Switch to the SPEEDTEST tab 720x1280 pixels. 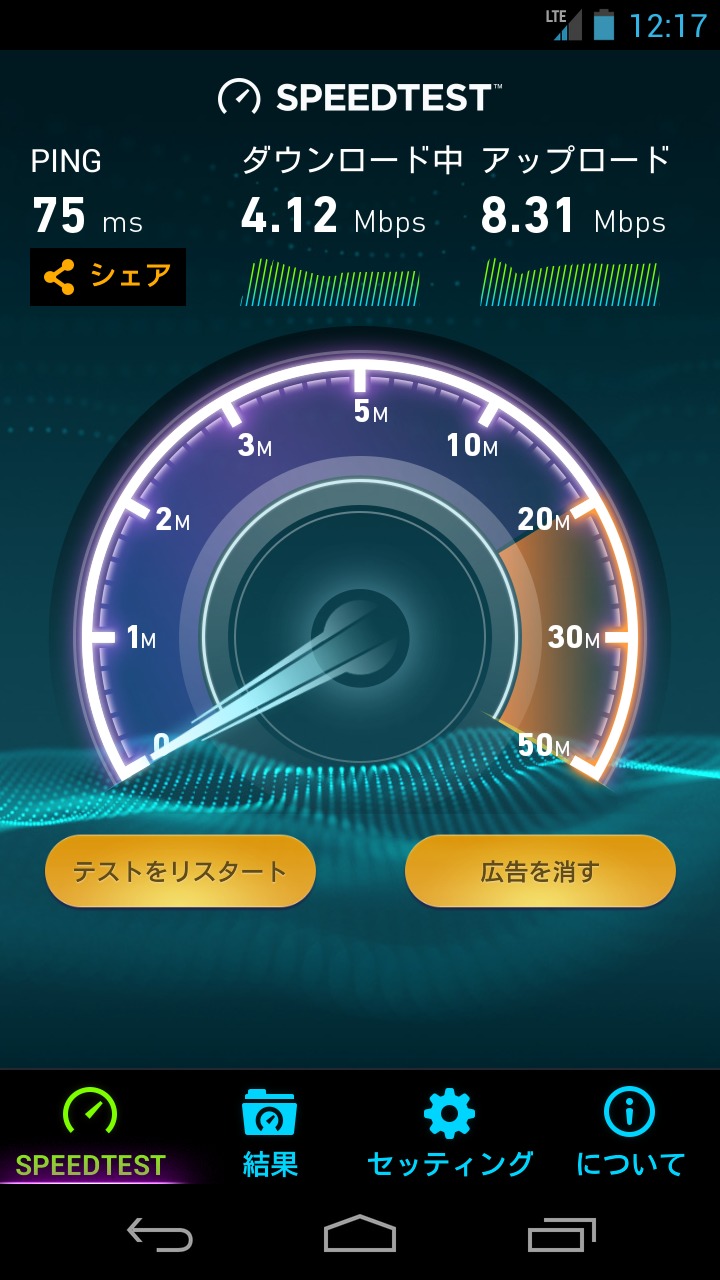pyautogui.click(x=90, y=1132)
